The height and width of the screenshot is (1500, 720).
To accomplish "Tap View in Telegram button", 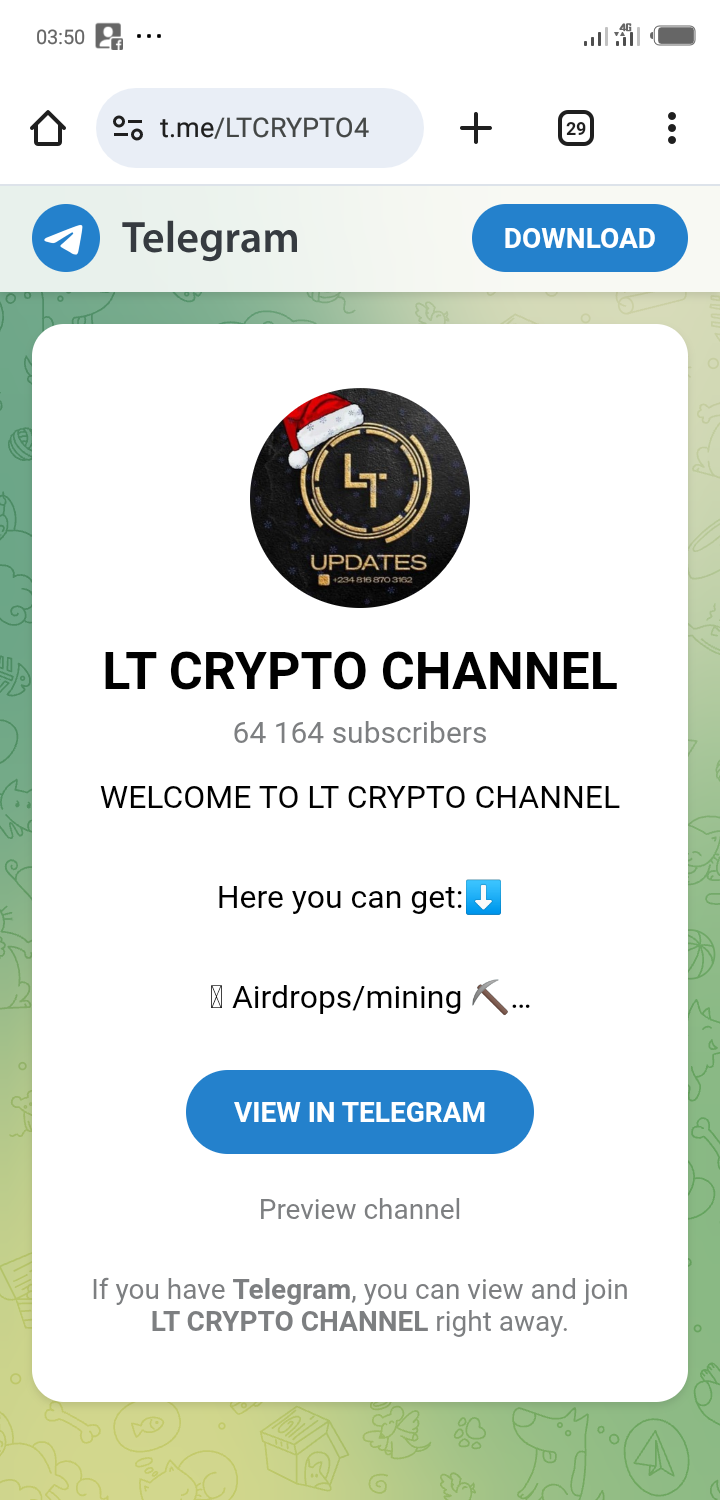I will point(360,1112).
